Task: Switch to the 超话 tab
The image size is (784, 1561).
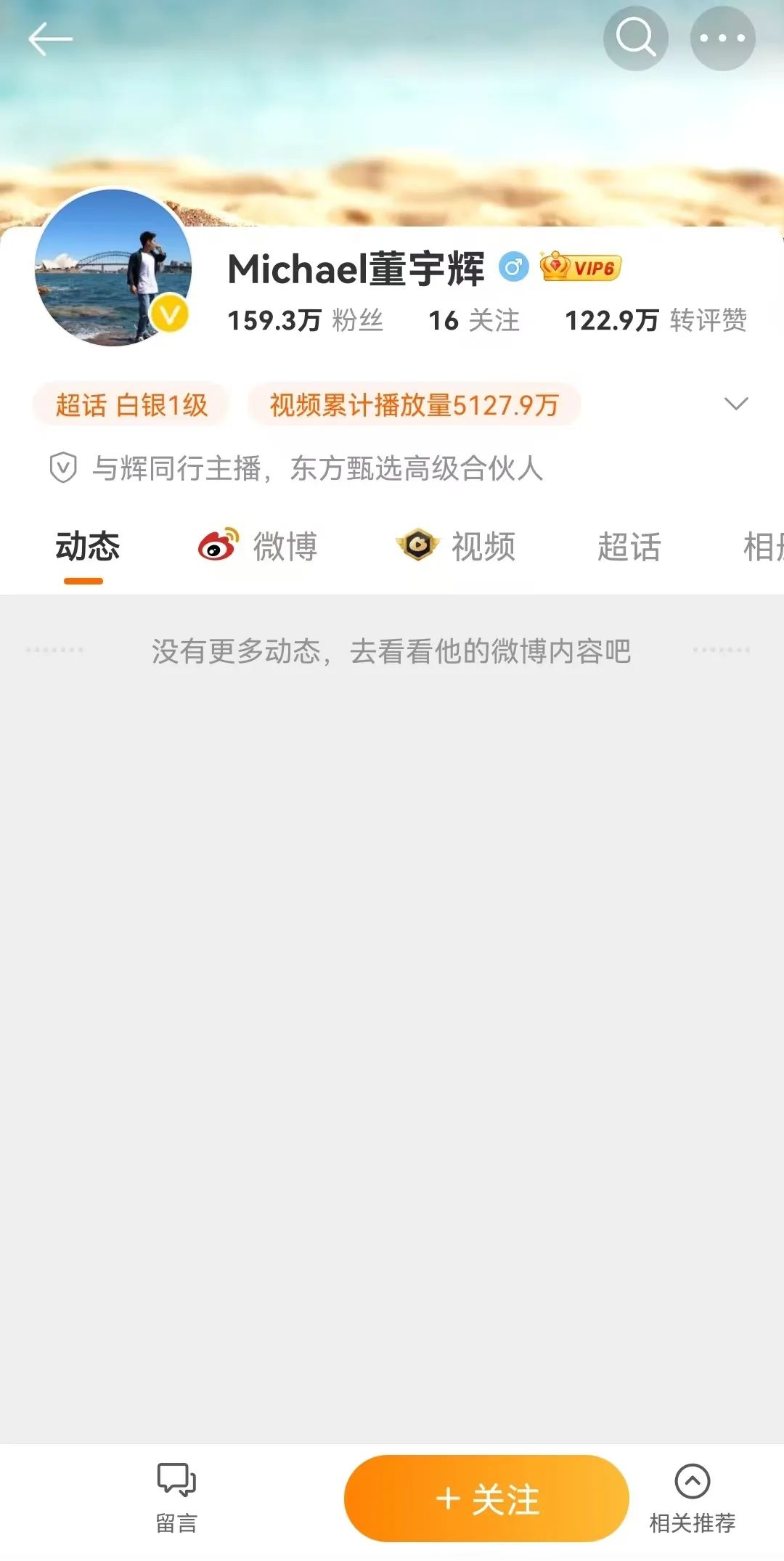Action: pyautogui.click(x=629, y=547)
